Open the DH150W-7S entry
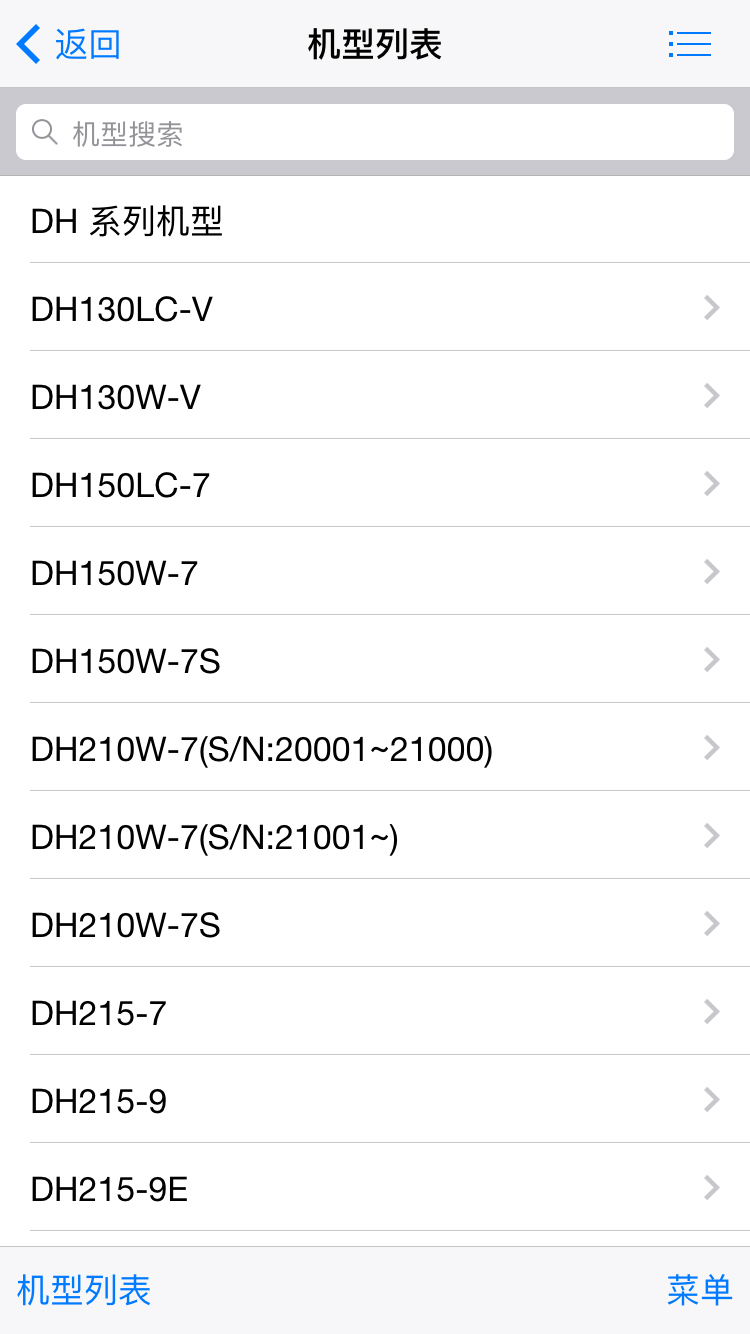Image resolution: width=750 pixels, height=1334 pixels. pyautogui.click(x=375, y=661)
